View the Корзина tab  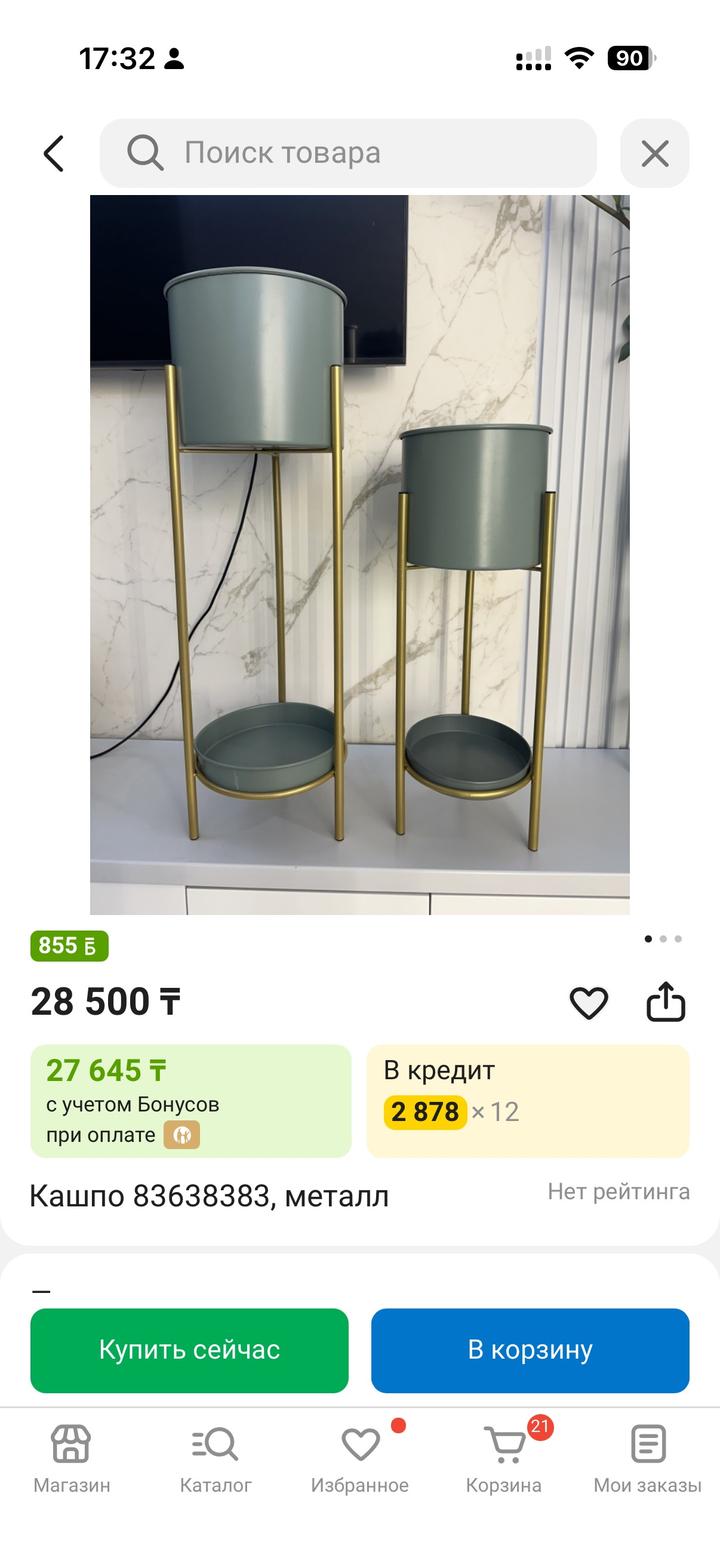(504, 1459)
